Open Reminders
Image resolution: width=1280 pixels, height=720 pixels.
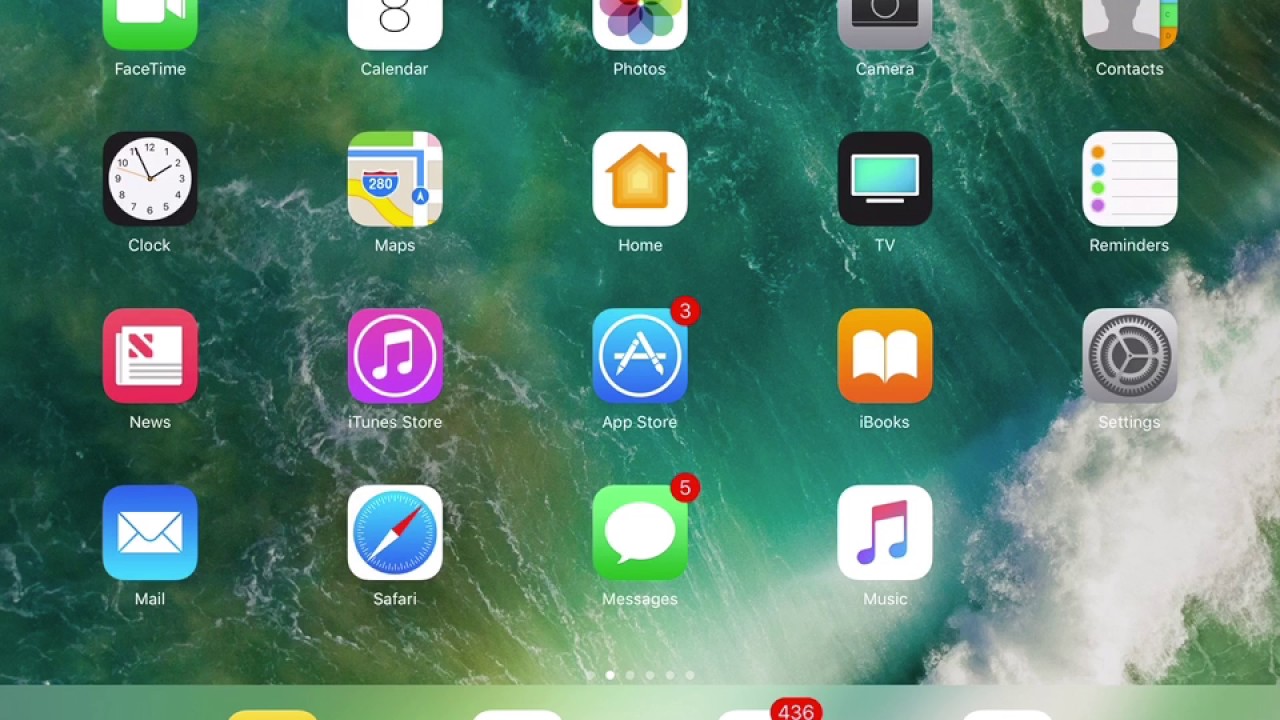pyautogui.click(x=1130, y=179)
